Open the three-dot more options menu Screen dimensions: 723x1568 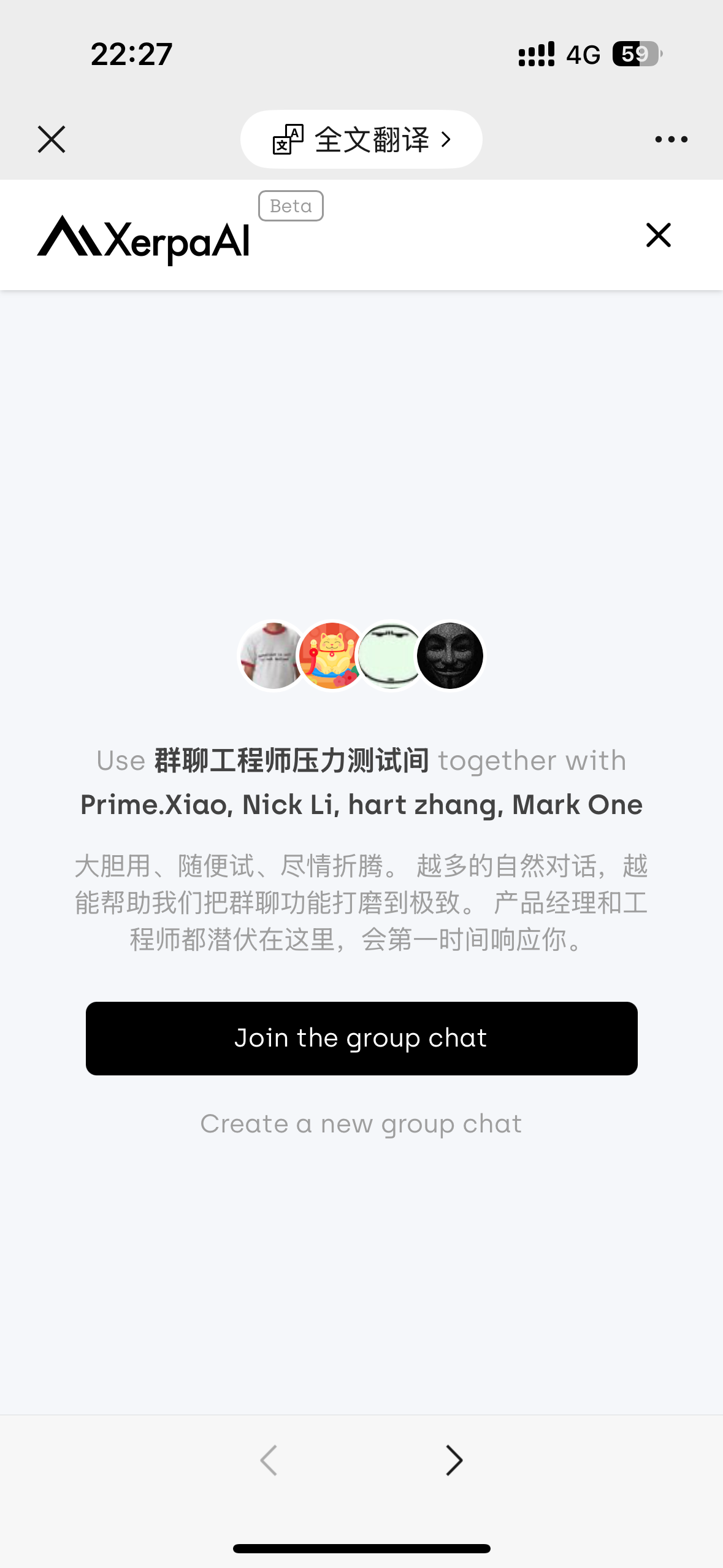pyautogui.click(x=671, y=139)
